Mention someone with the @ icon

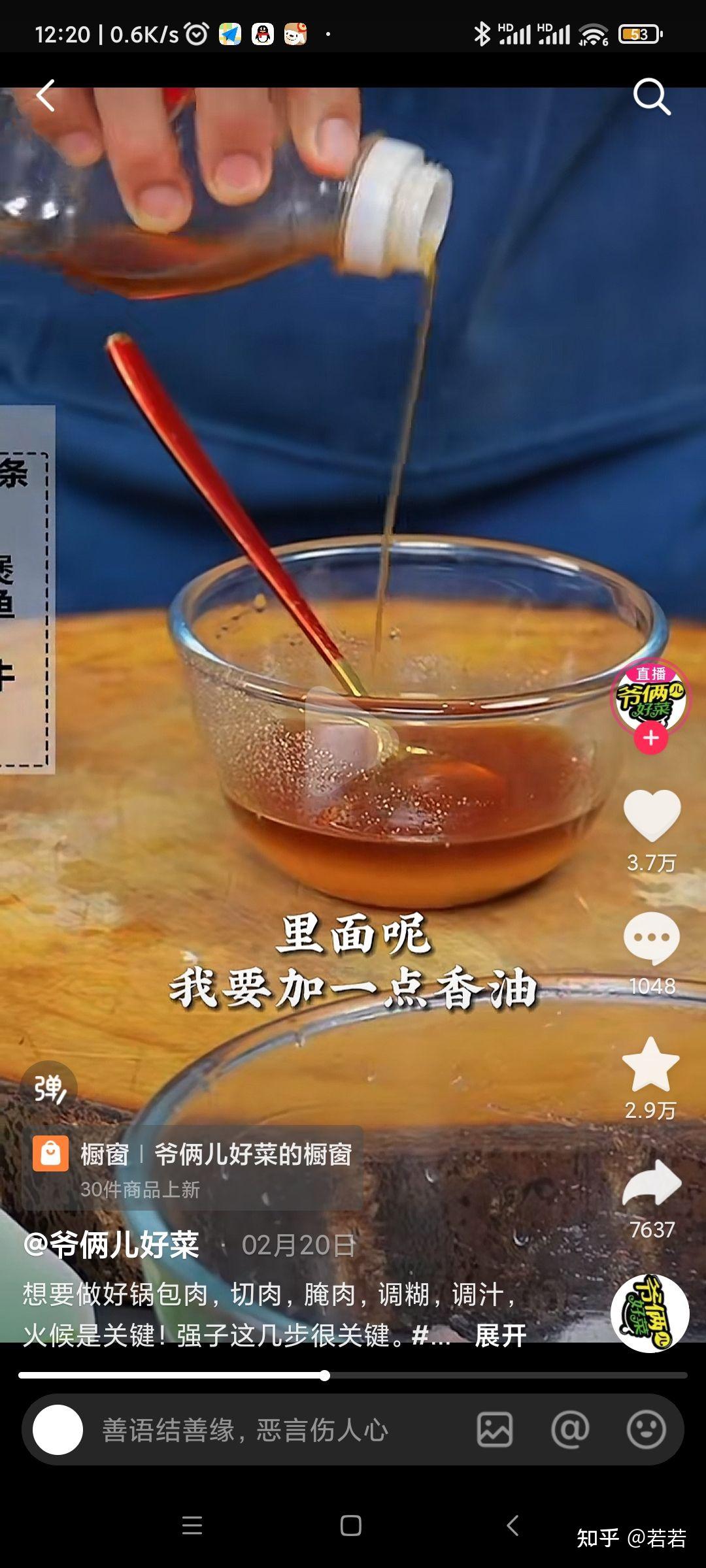click(570, 1429)
